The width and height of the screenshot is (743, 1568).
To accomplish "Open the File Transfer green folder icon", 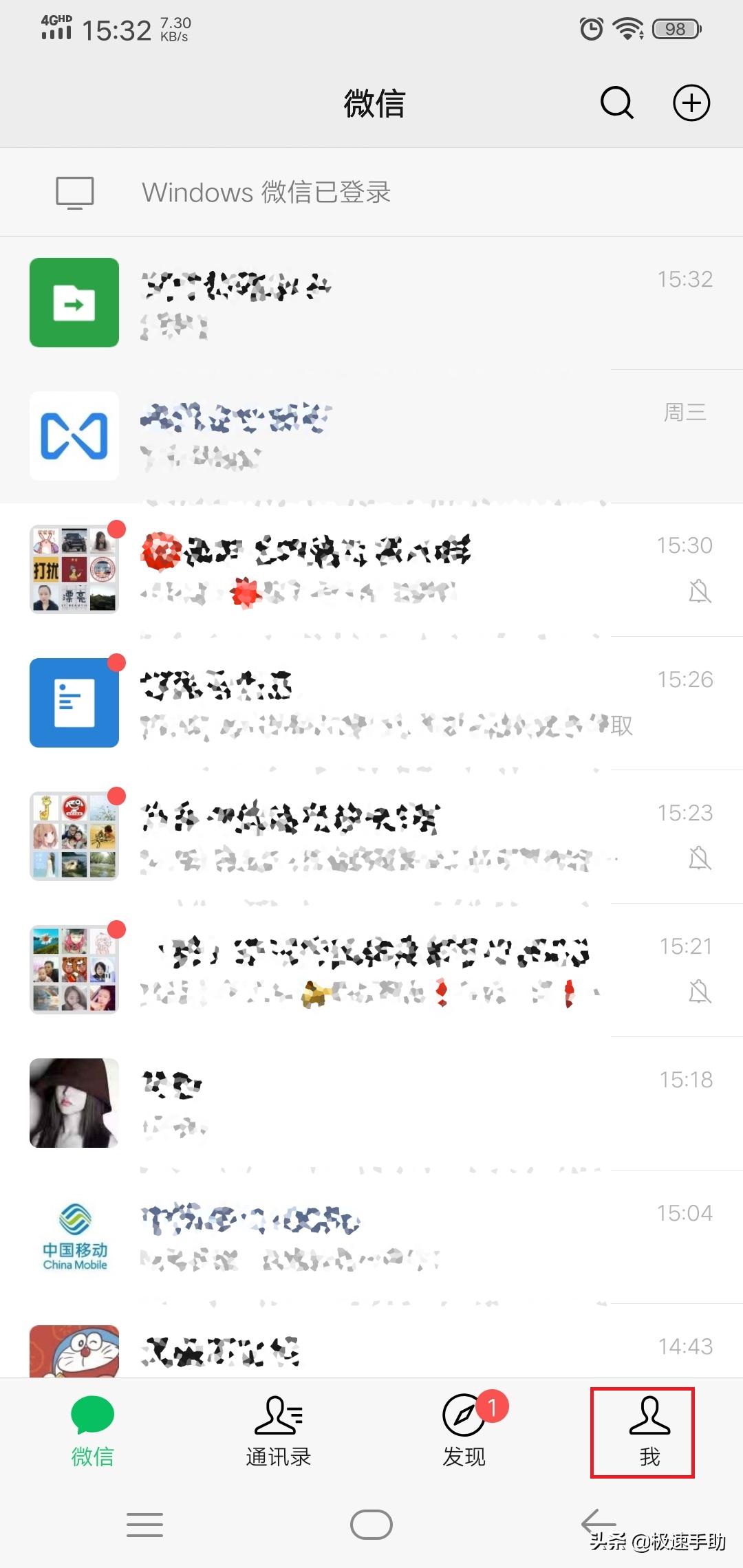I will (74, 303).
